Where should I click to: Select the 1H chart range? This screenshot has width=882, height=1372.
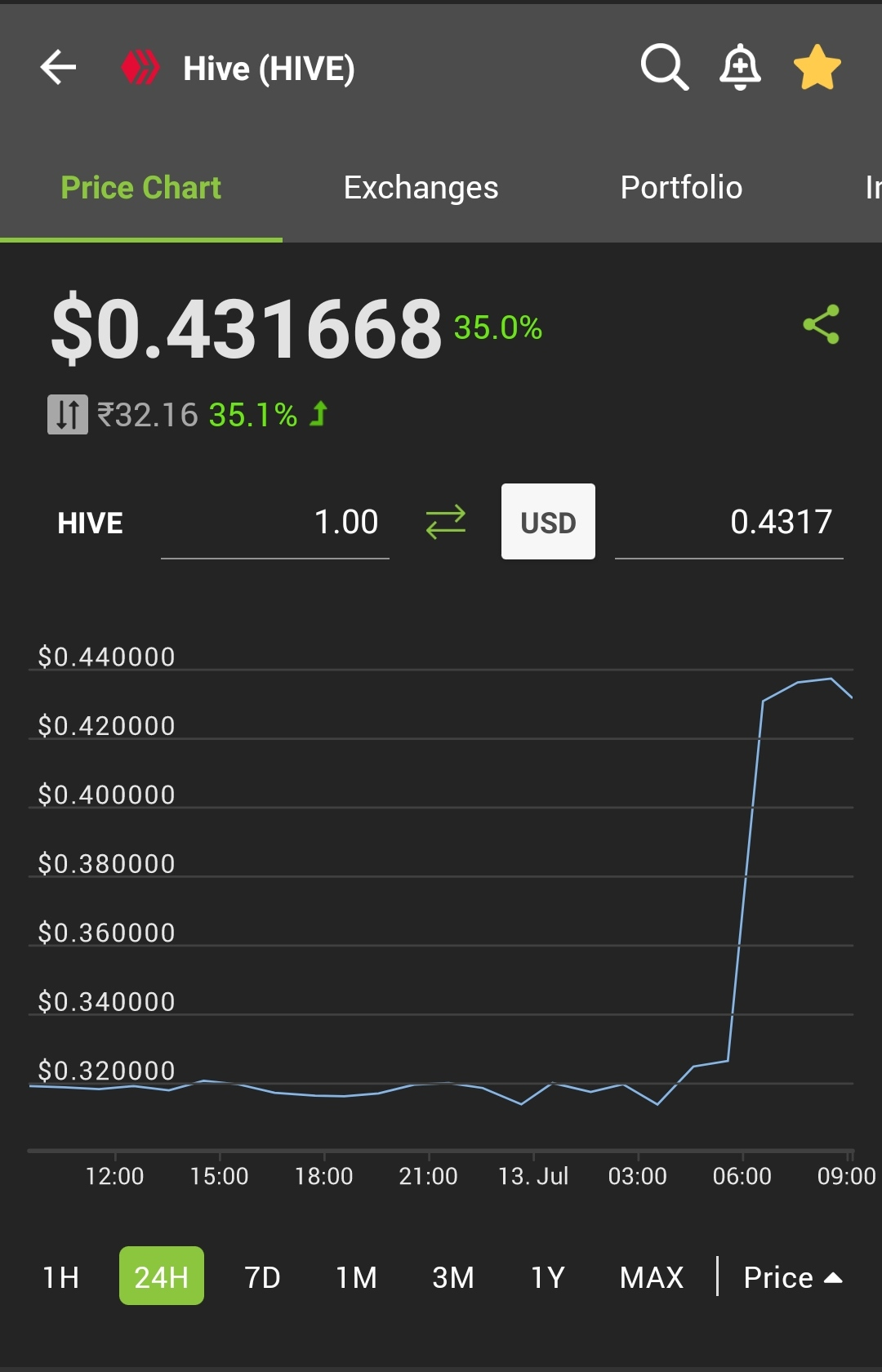click(61, 1277)
